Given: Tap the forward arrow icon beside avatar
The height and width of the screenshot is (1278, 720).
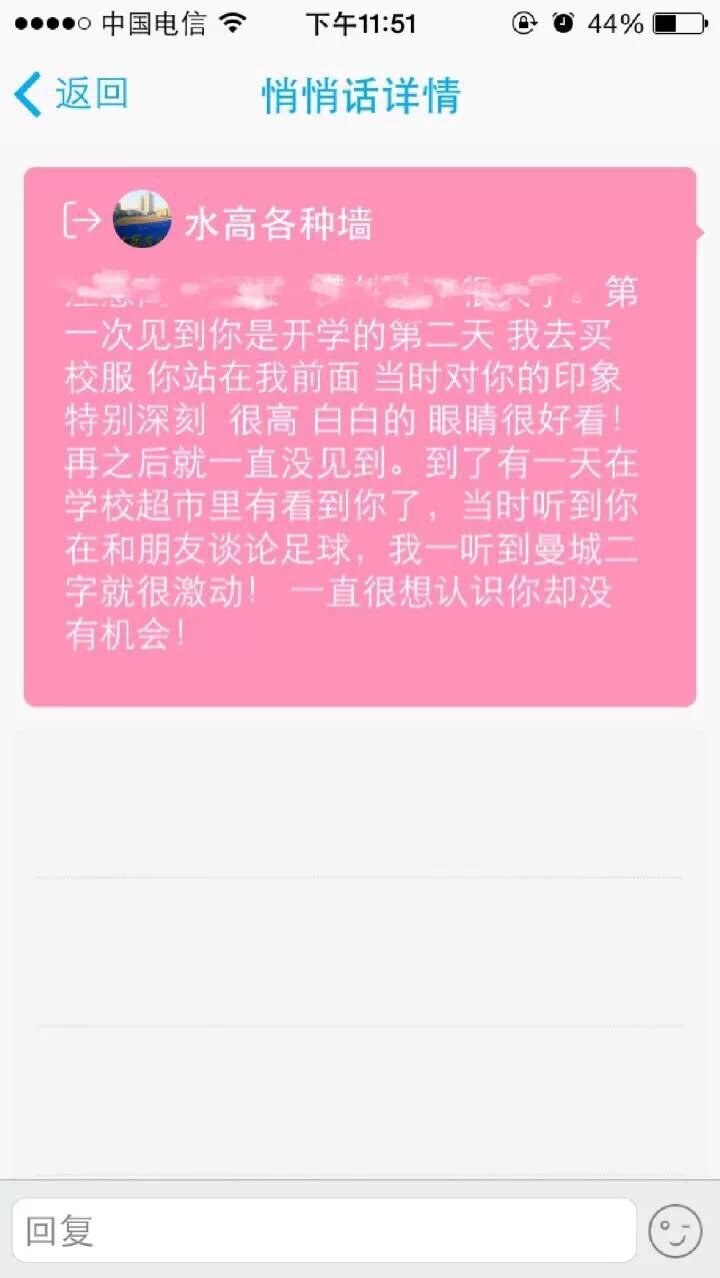Looking at the screenshot, I should point(82,220).
